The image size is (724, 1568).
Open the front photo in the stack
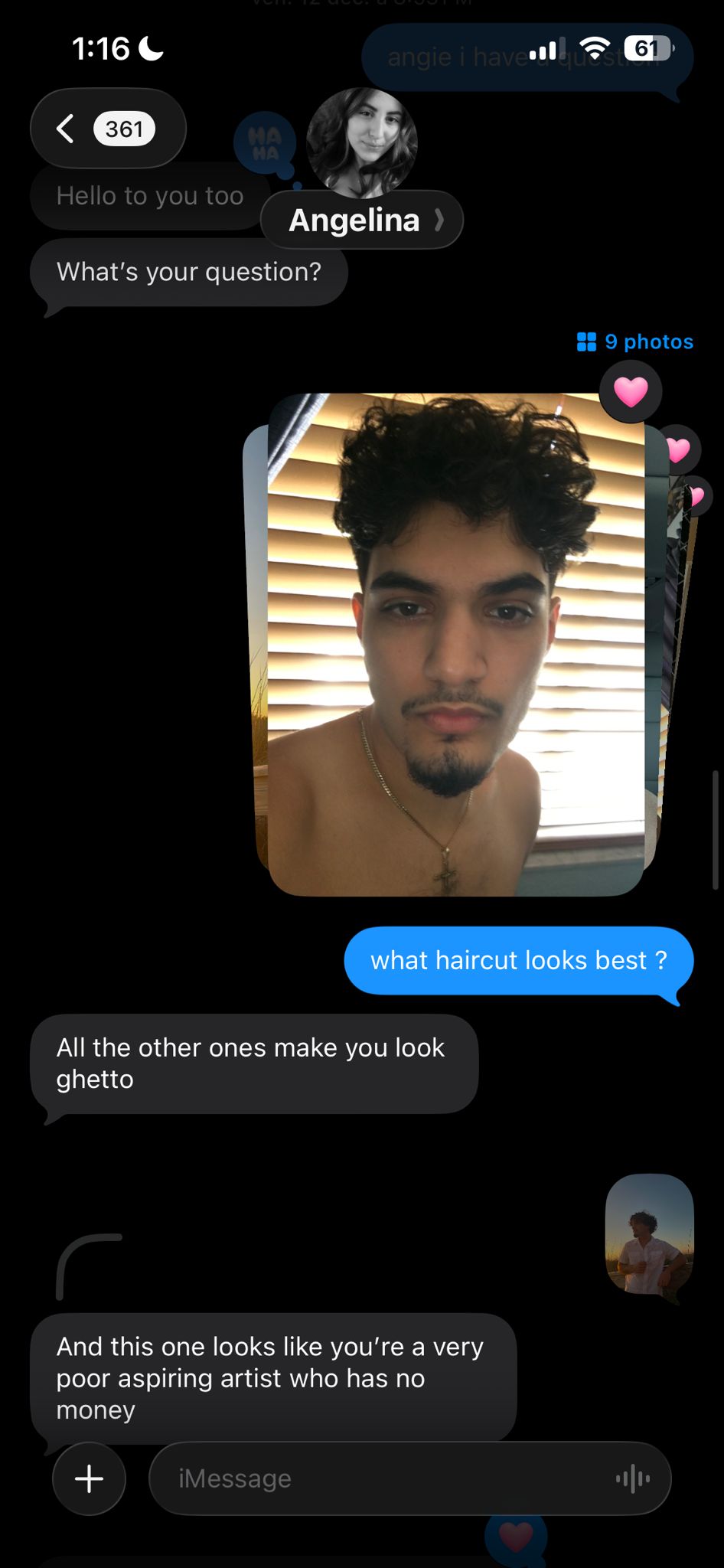point(456,644)
